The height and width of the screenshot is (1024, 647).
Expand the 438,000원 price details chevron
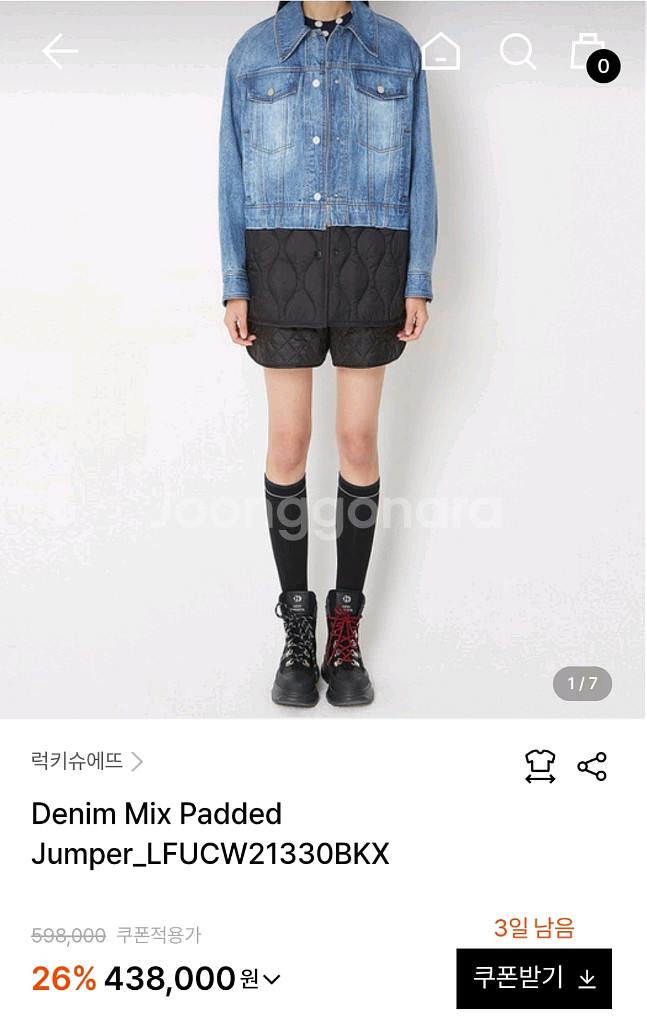coord(271,980)
